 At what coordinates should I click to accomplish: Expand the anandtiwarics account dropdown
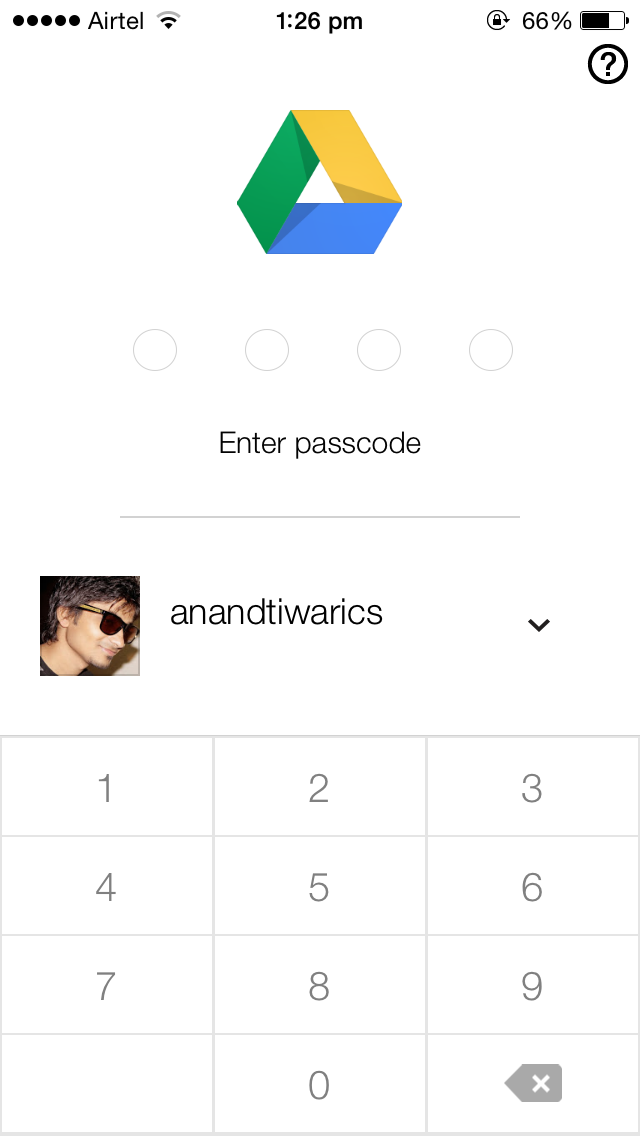coord(539,625)
